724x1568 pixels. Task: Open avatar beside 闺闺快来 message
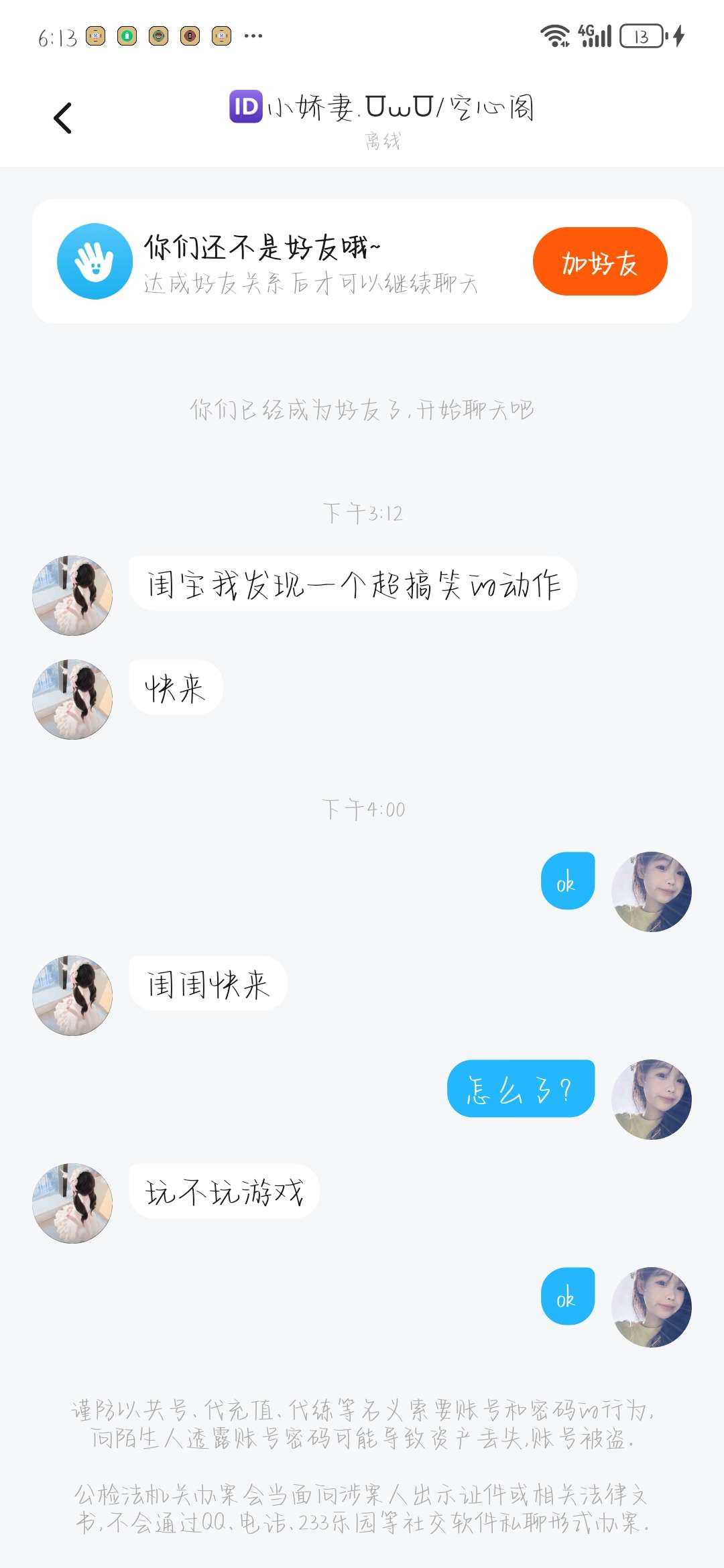[x=72, y=996]
